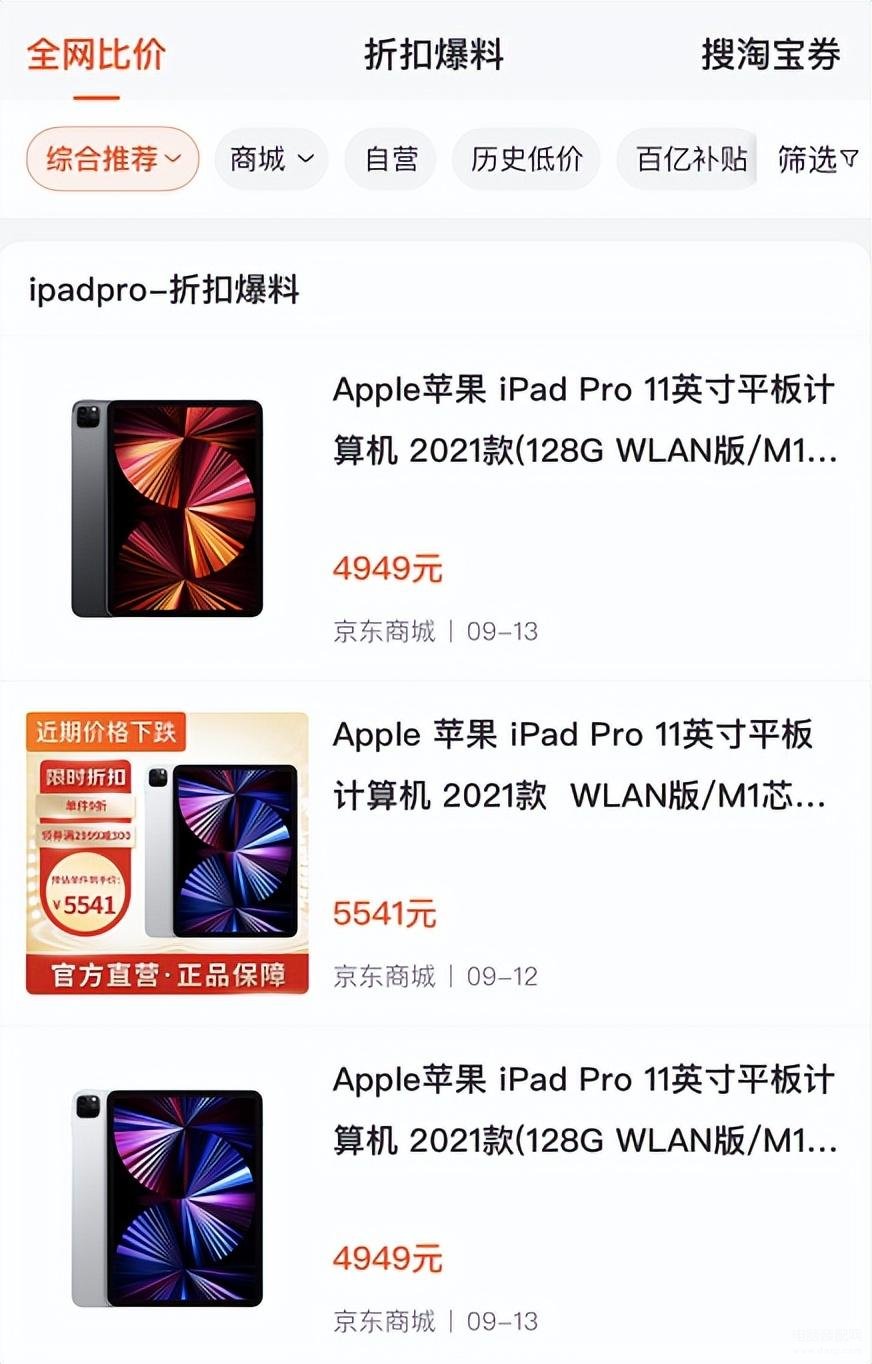Select the 自营 filter chip
Image resolution: width=872 pixels, height=1364 pixels.
391,159
